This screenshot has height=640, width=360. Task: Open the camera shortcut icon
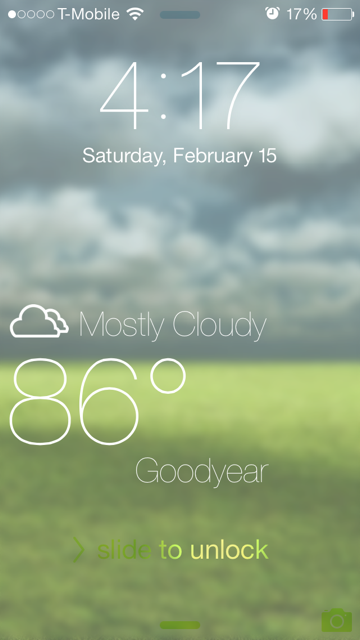click(337, 620)
